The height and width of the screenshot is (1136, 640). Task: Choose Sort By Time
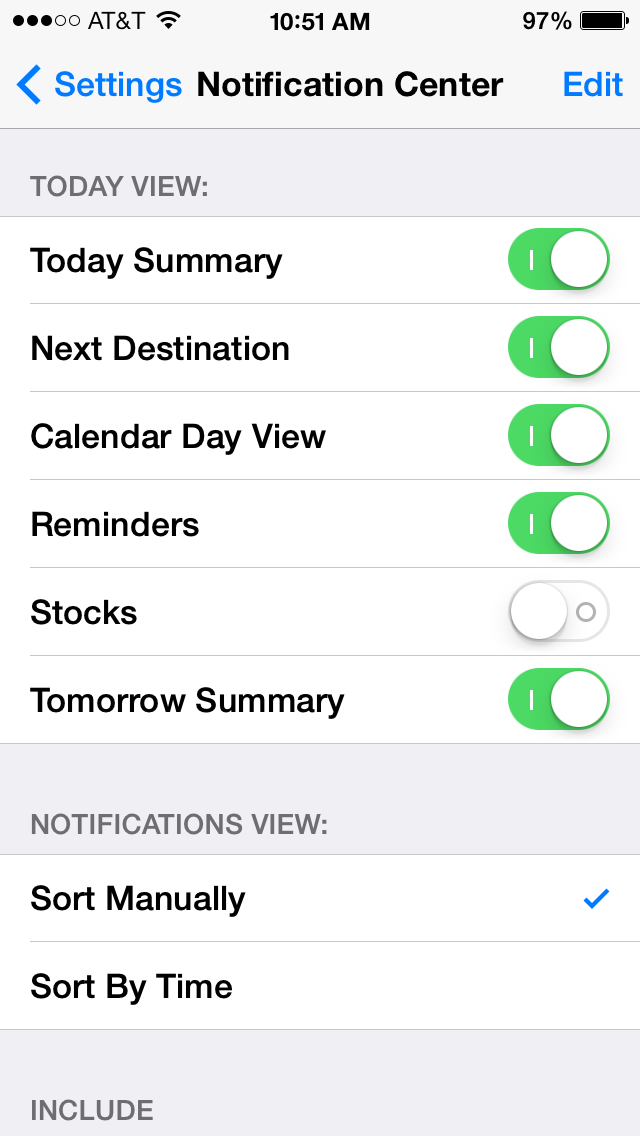(320, 986)
